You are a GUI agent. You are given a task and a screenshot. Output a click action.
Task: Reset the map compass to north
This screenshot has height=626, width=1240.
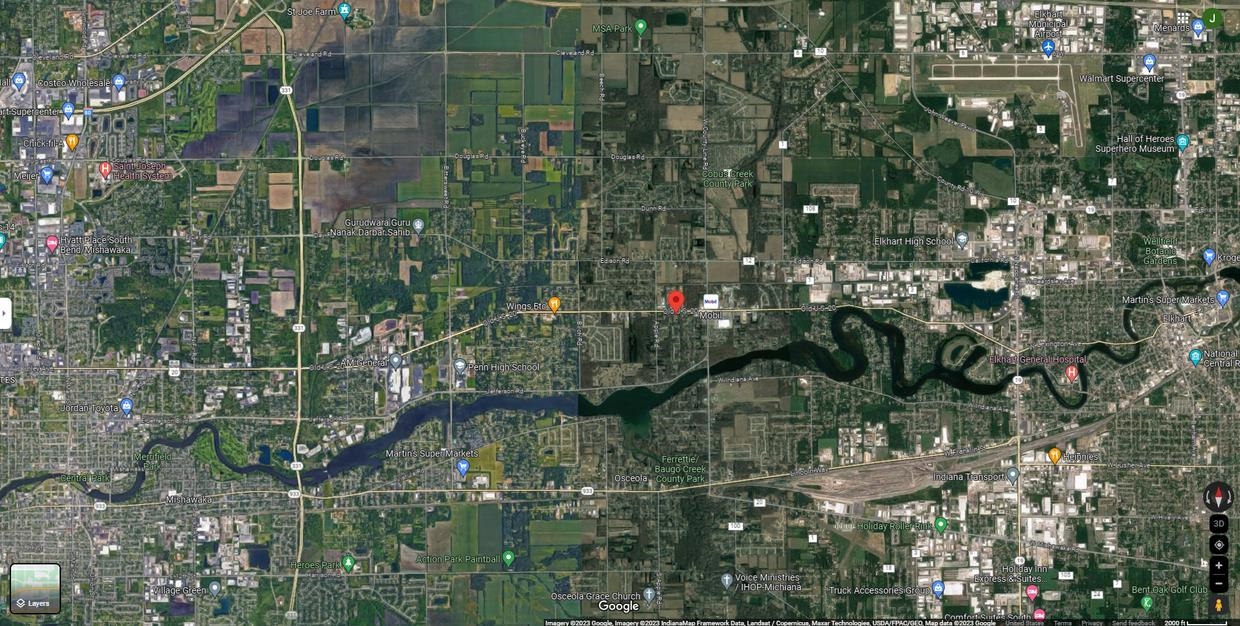[1218, 496]
